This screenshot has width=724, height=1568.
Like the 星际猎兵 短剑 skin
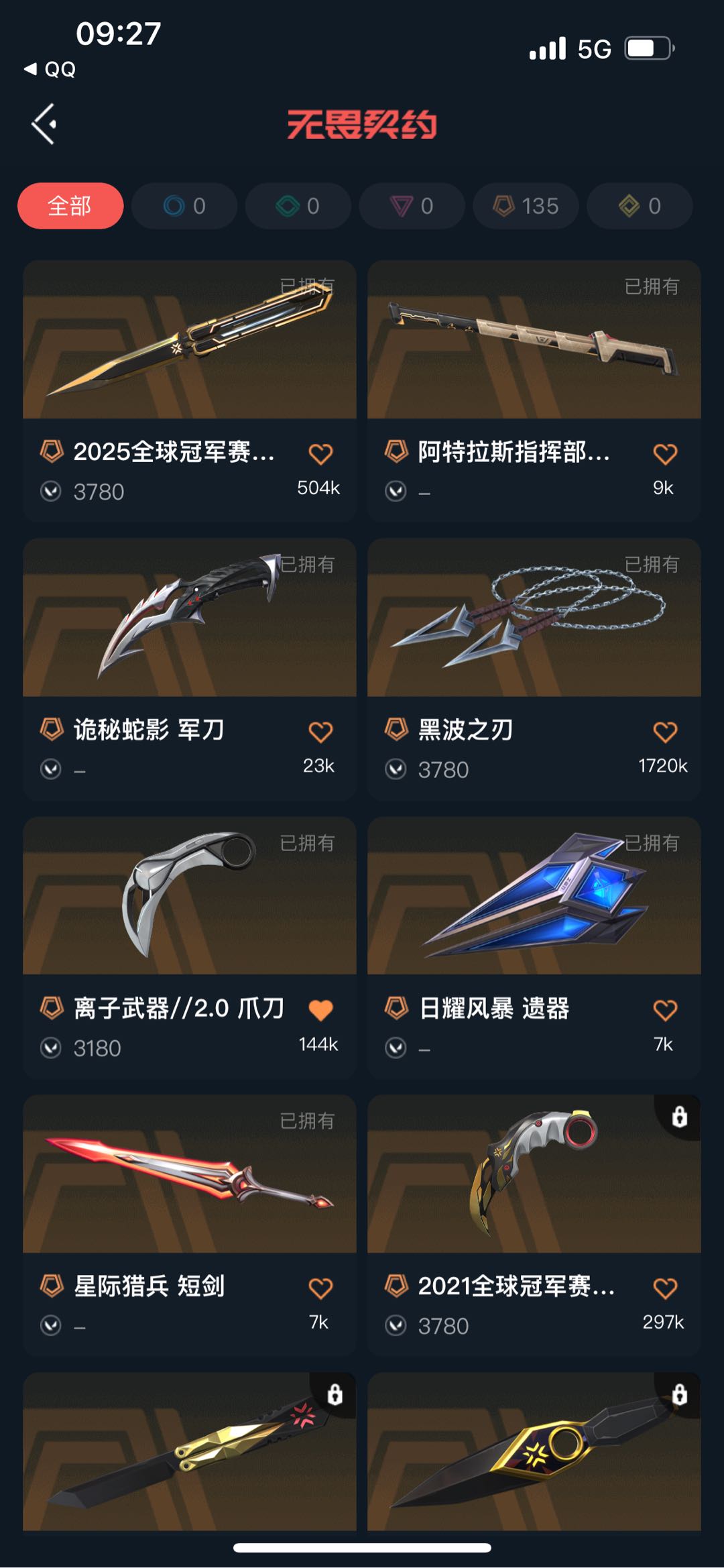[x=320, y=1288]
